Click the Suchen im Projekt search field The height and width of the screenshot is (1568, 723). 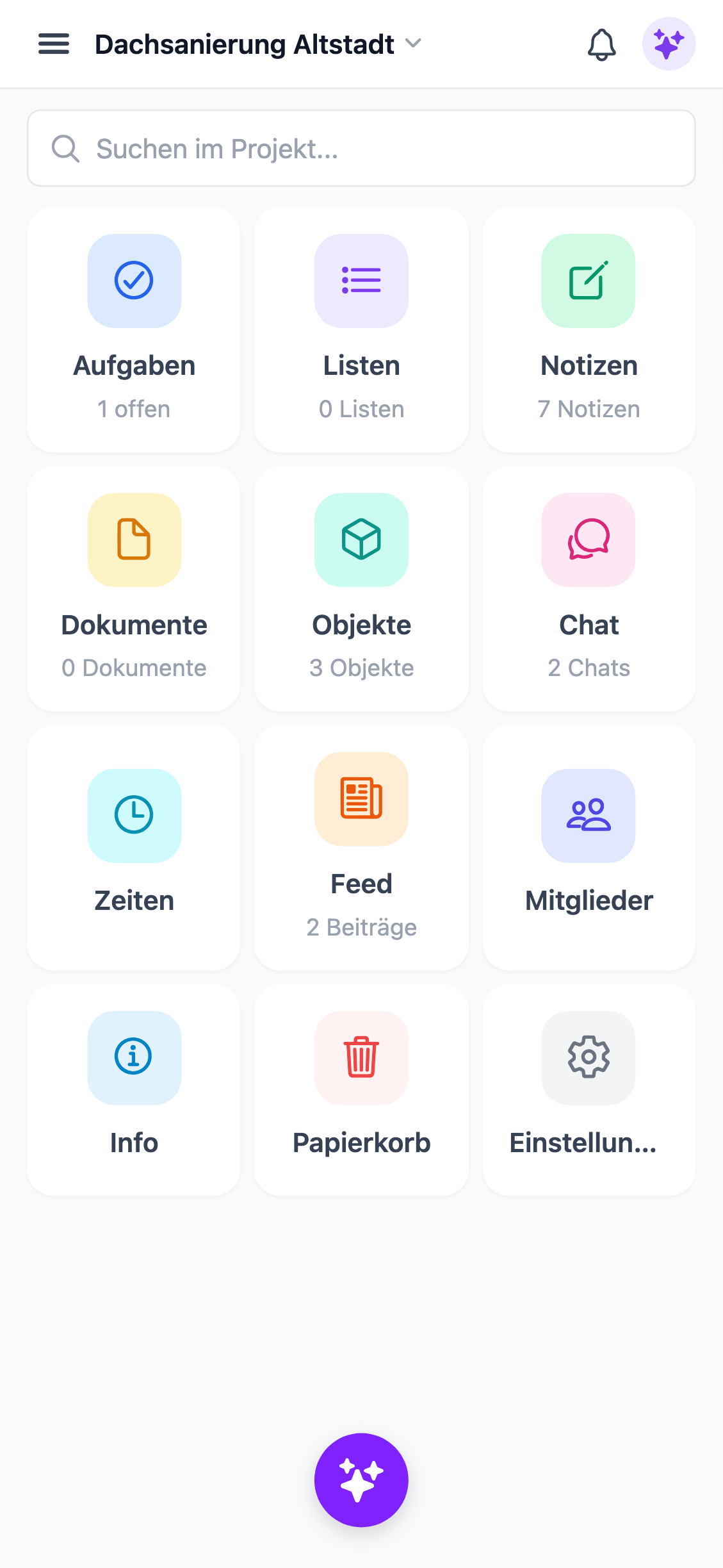click(x=361, y=147)
